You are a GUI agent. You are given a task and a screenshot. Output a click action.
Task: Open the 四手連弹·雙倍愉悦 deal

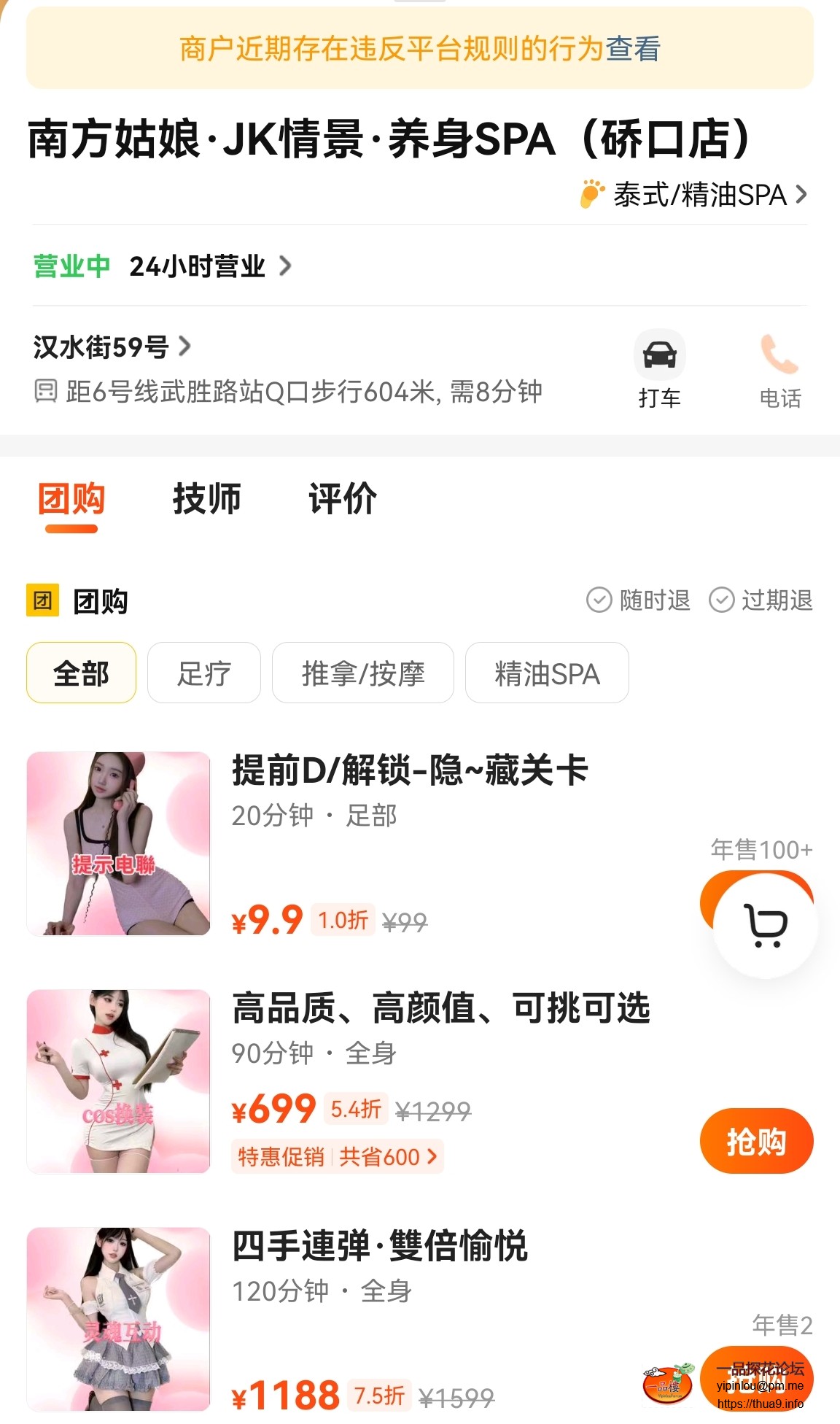click(x=380, y=1246)
